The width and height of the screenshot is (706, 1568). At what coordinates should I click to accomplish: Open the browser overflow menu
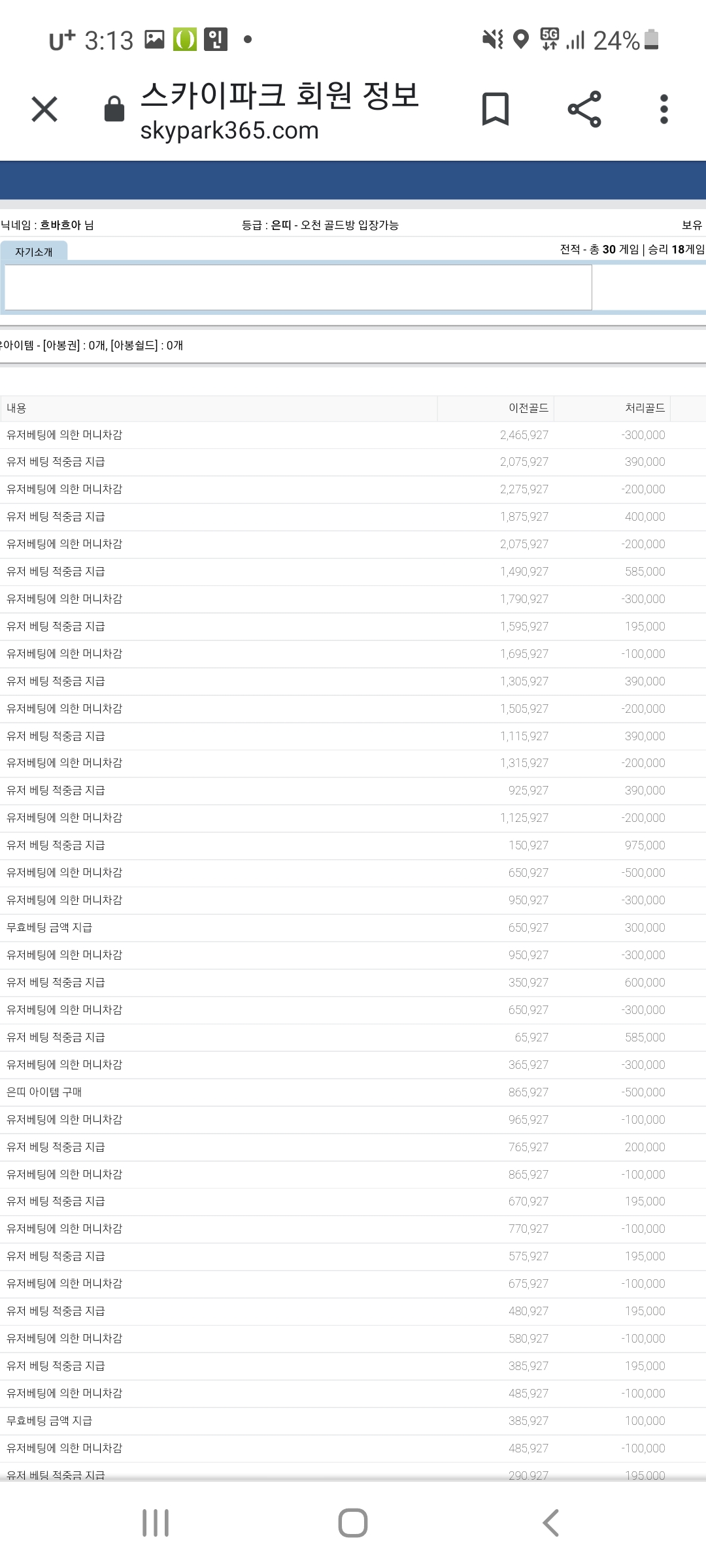664,109
